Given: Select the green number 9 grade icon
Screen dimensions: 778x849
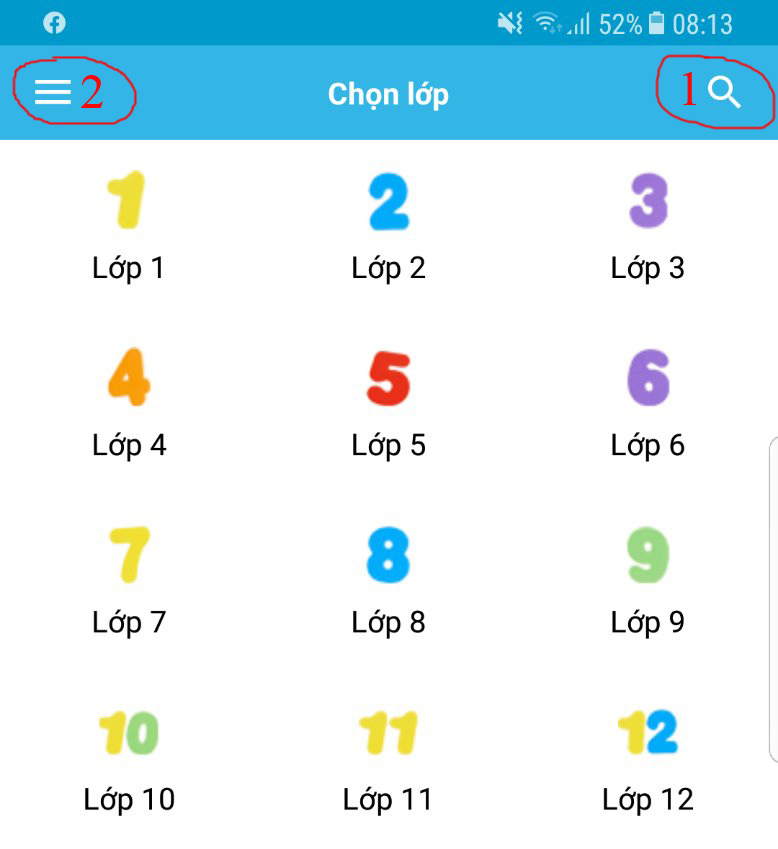Looking at the screenshot, I should point(648,556).
